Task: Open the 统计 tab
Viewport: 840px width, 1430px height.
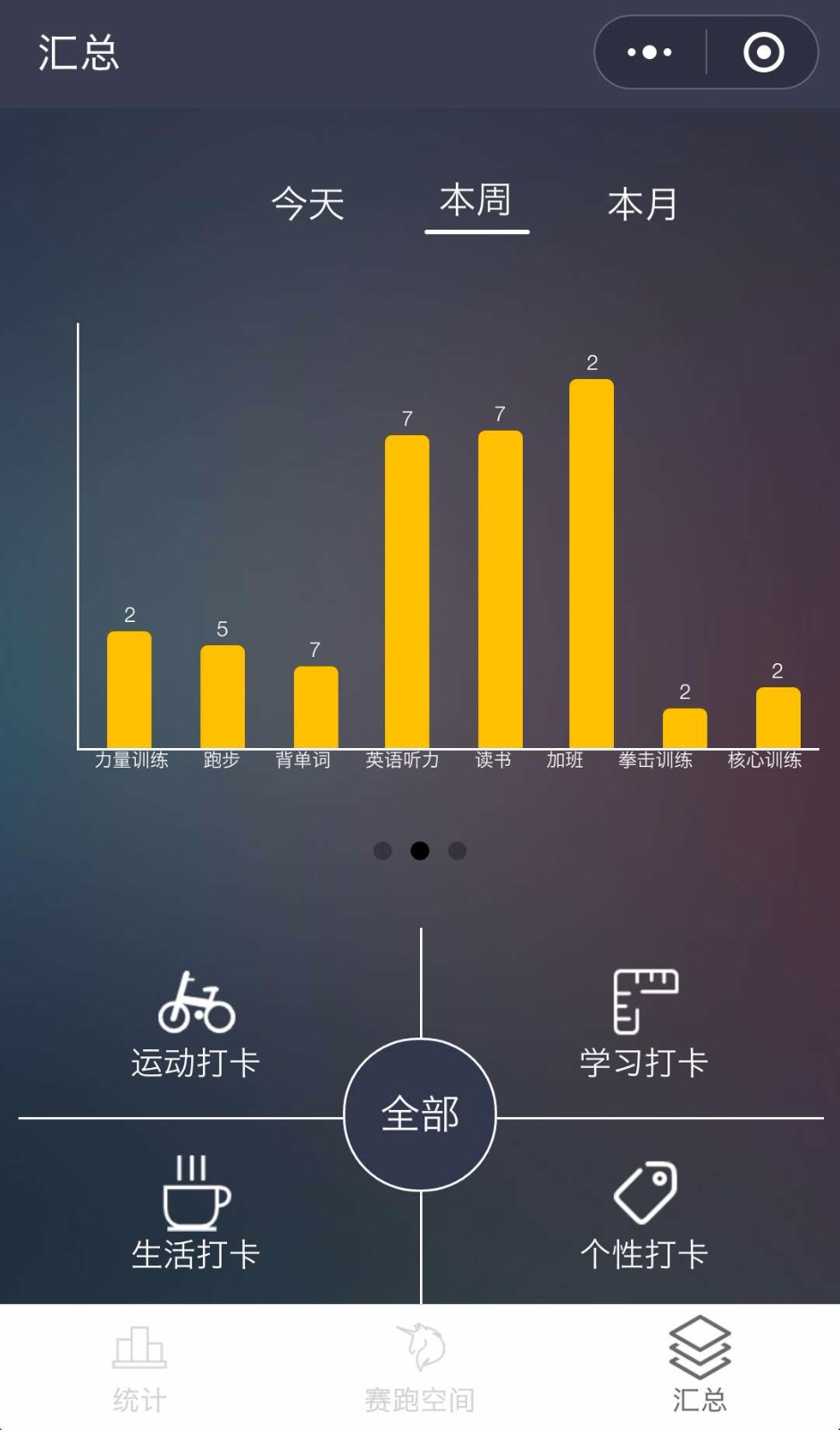Action: click(139, 1368)
